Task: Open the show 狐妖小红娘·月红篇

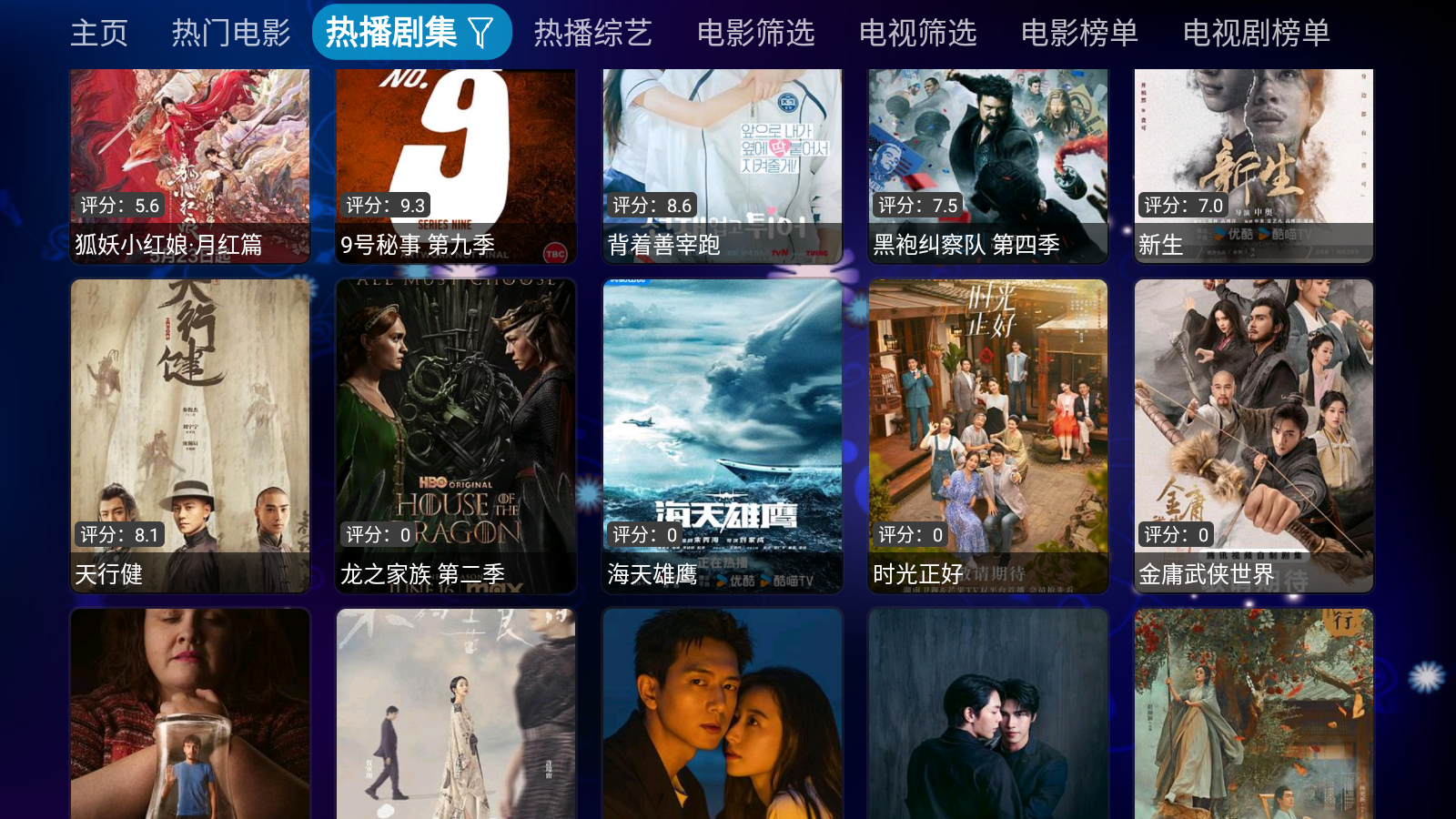Action: point(190,167)
